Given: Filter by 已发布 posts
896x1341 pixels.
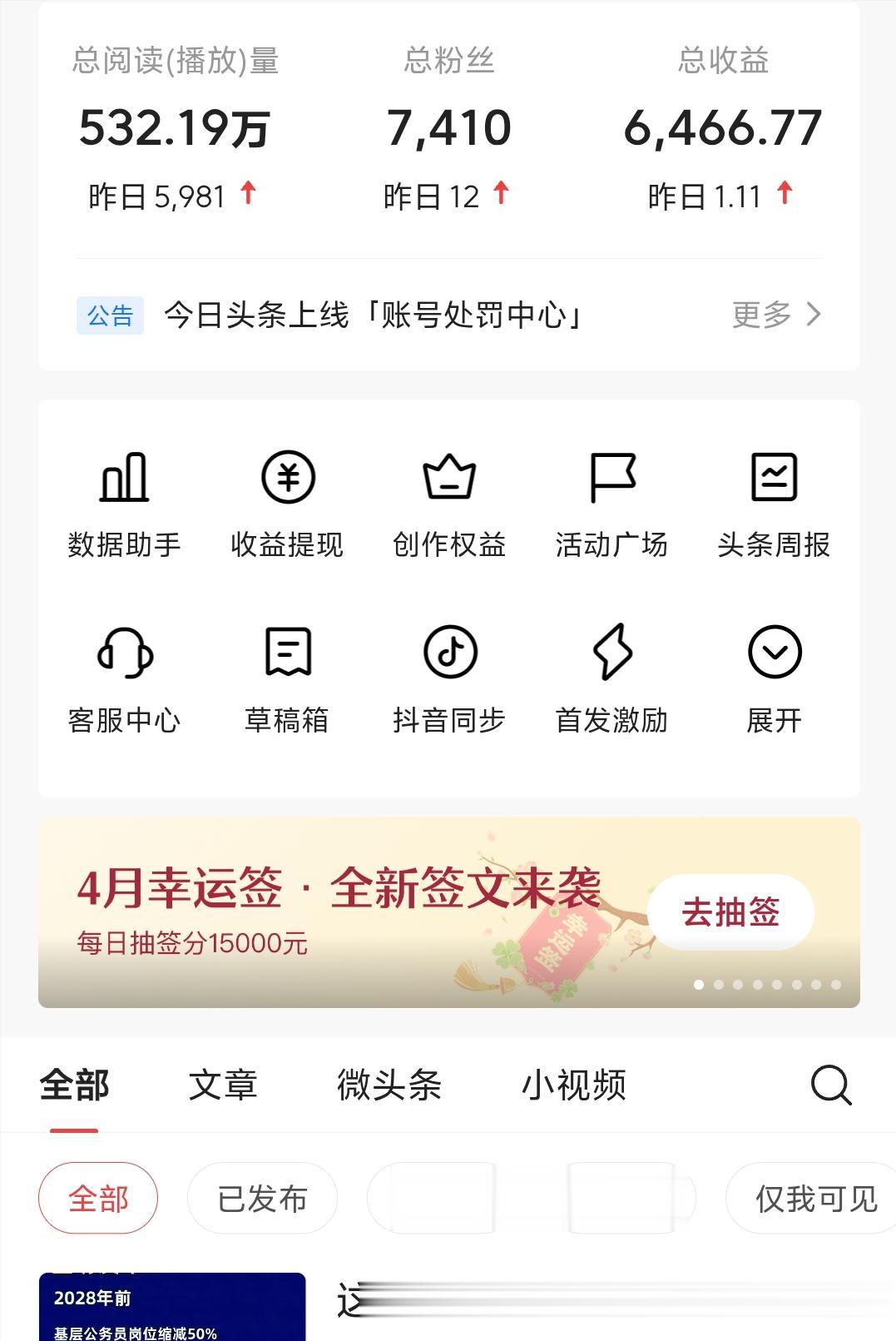Looking at the screenshot, I should click(262, 1199).
